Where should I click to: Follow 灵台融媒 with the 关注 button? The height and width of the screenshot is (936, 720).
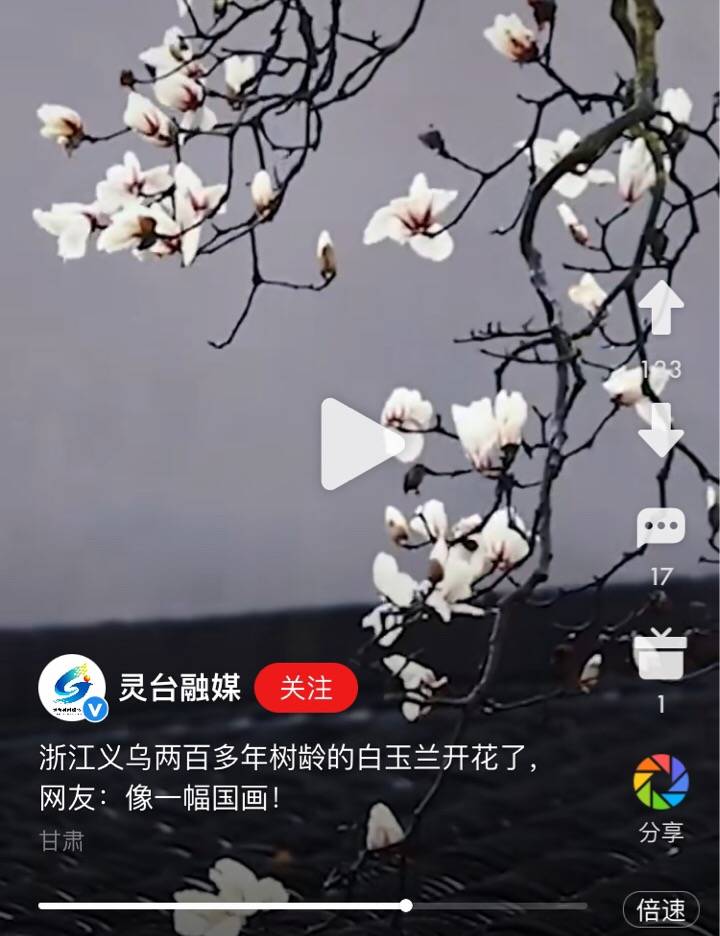pyautogui.click(x=305, y=688)
